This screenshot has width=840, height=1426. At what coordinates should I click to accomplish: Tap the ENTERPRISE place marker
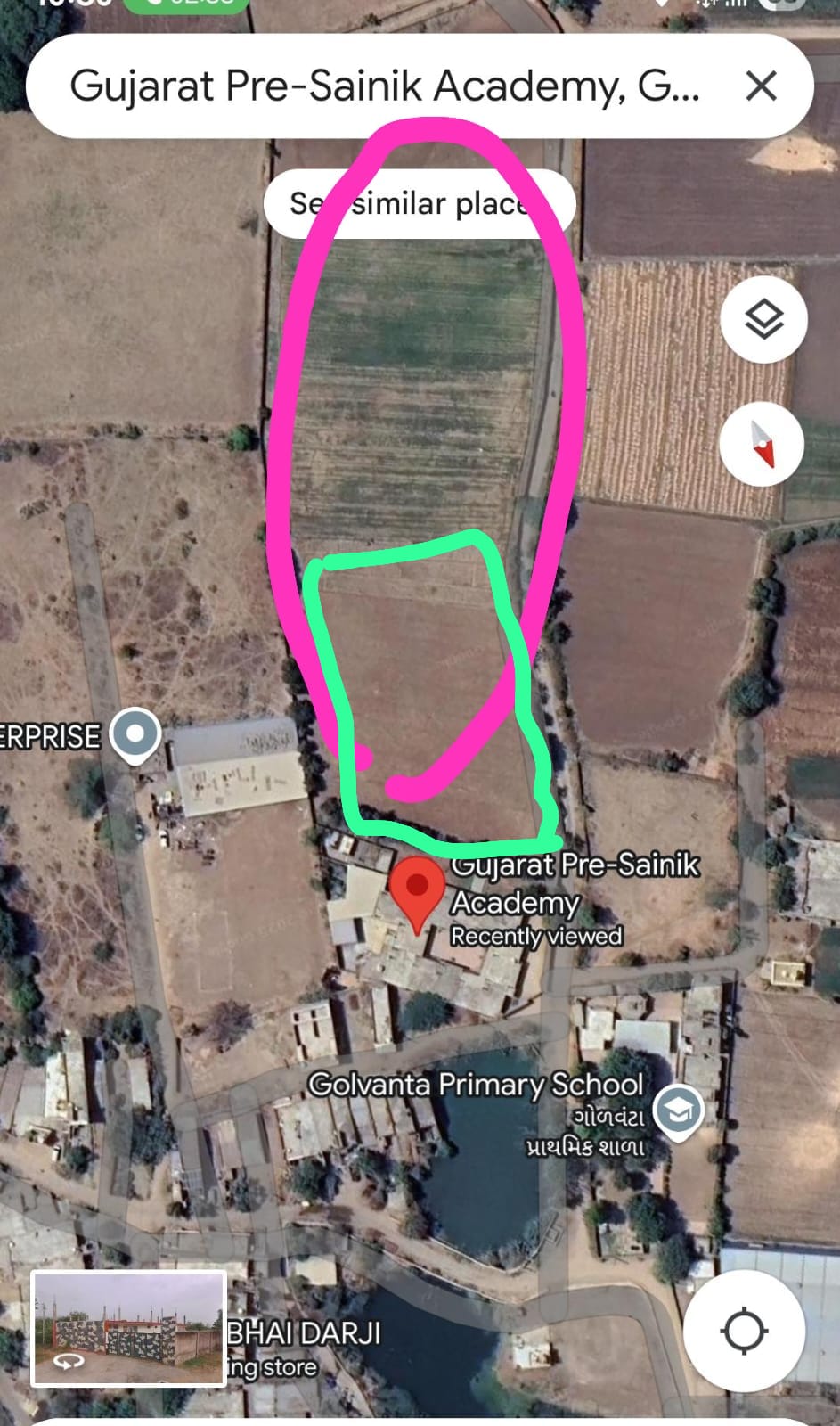pos(135,735)
